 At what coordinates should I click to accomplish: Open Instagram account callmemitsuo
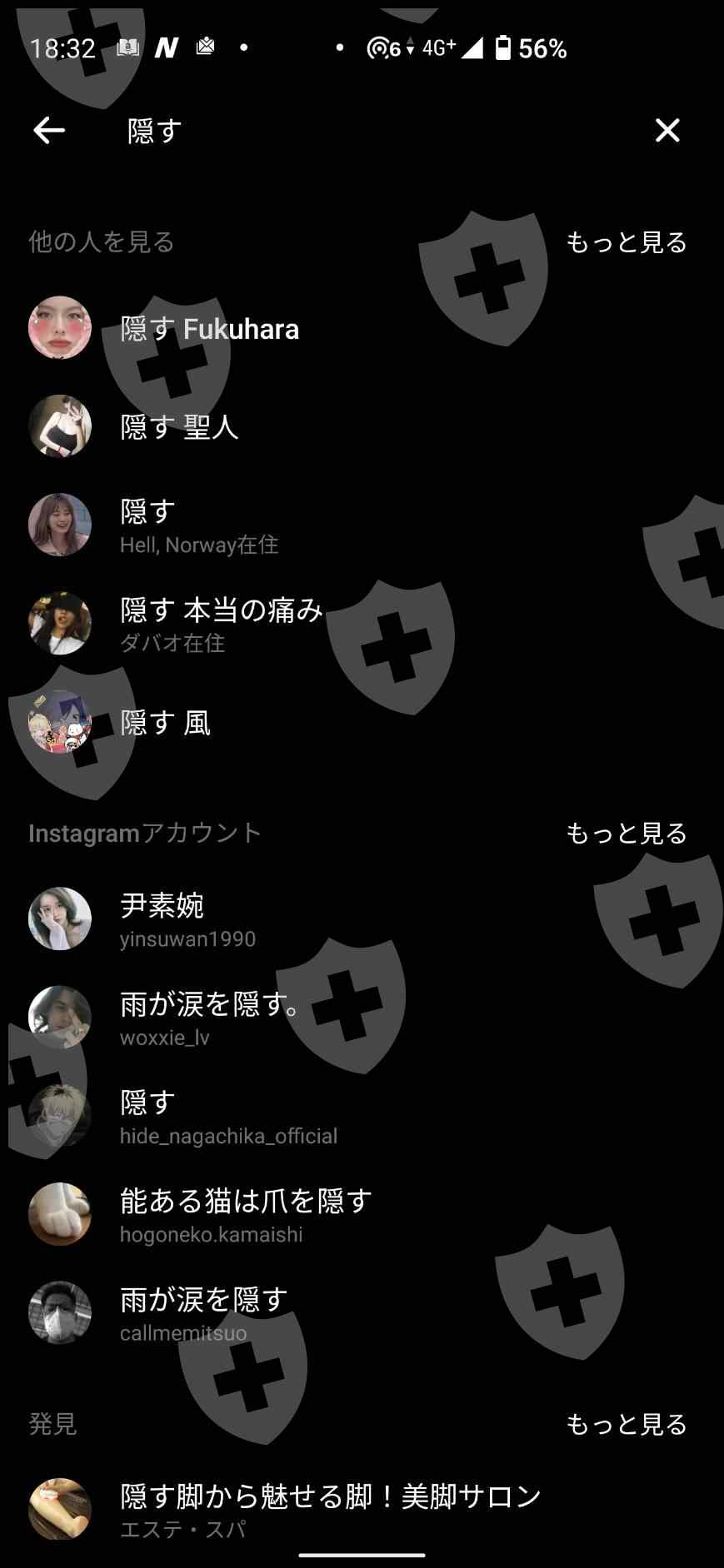[362, 1312]
